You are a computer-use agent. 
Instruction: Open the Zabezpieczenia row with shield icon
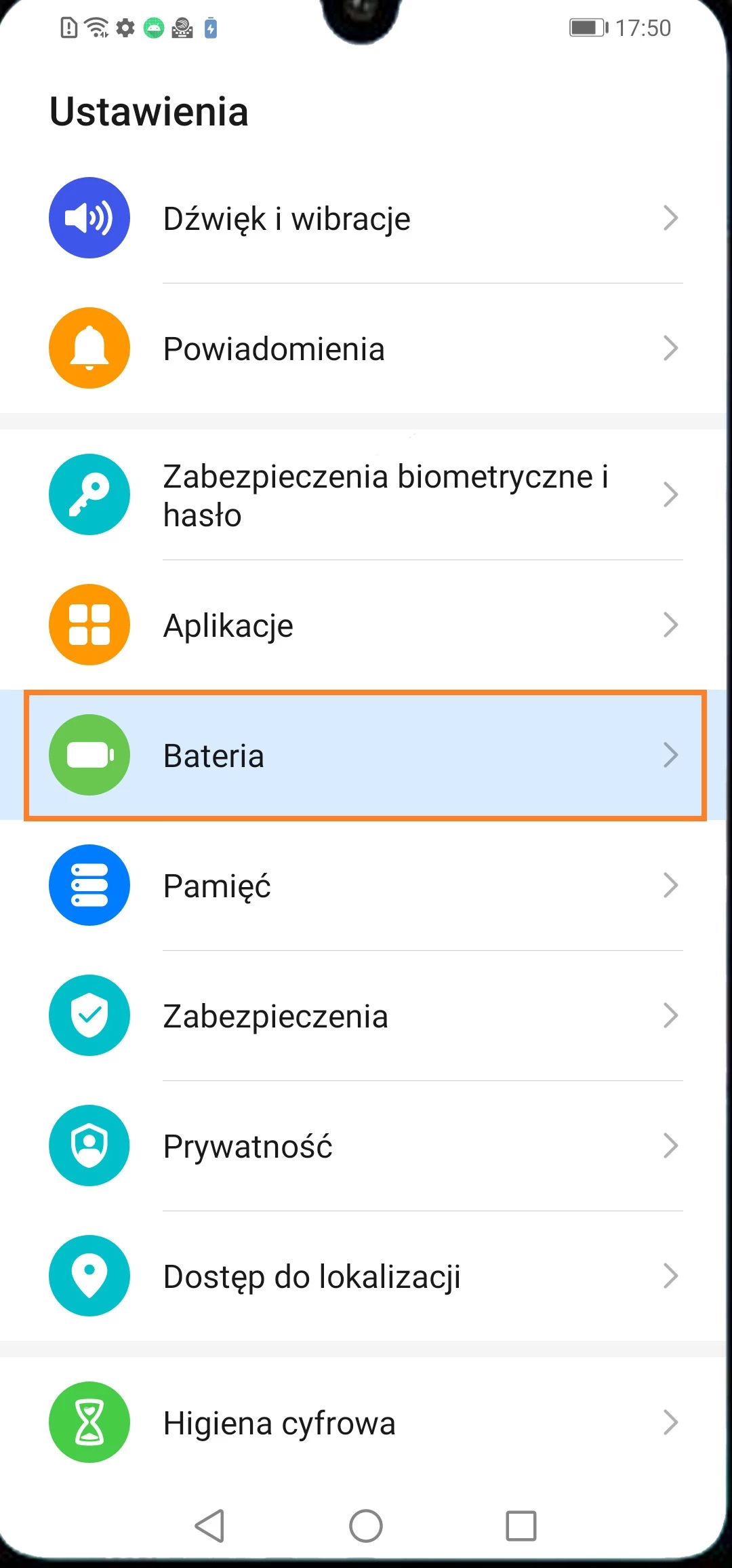click(366, 1016)
